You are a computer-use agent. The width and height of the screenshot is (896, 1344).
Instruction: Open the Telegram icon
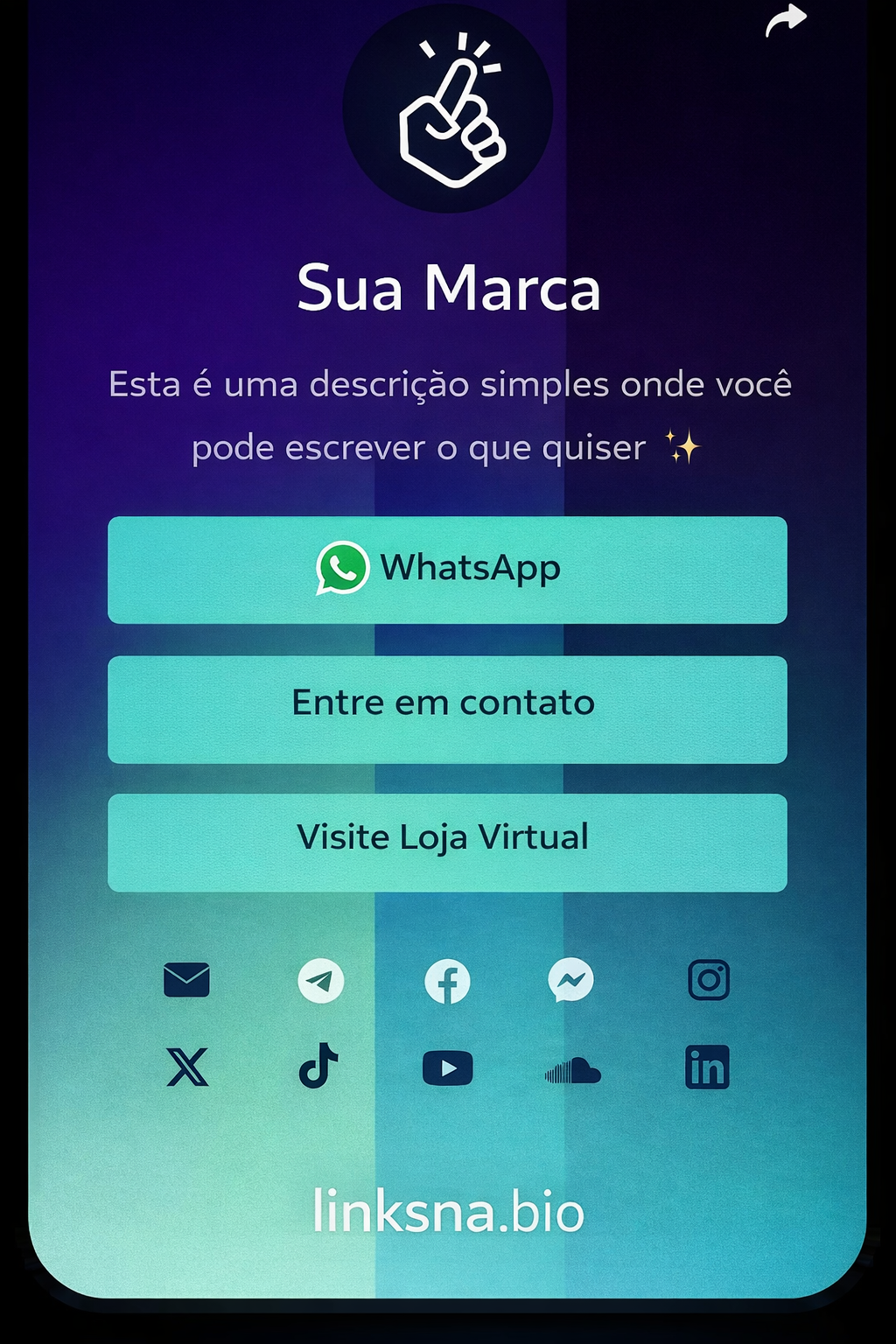tap(320, 981)
